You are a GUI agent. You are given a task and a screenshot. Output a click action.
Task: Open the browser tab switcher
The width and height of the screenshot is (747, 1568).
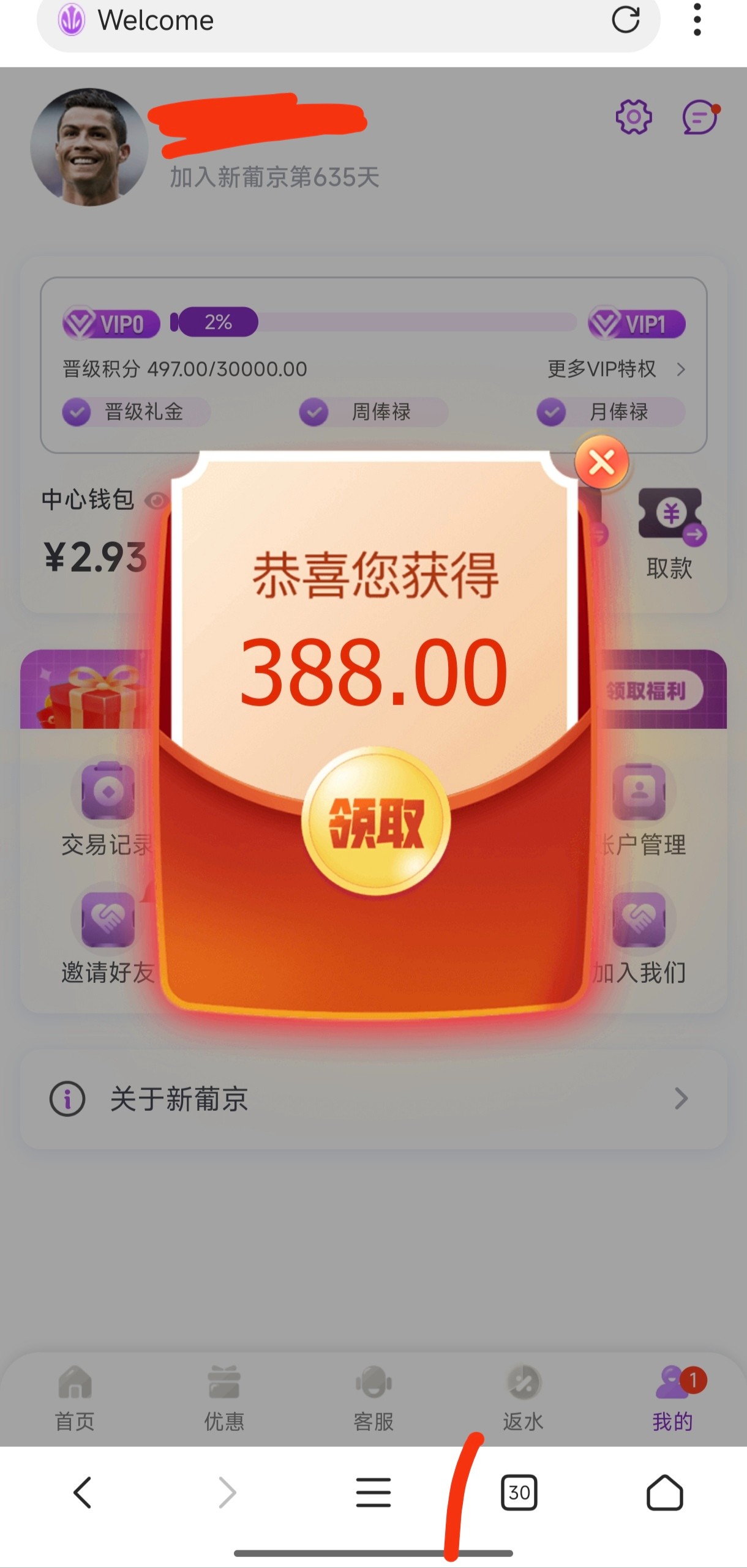(519, 1493)
